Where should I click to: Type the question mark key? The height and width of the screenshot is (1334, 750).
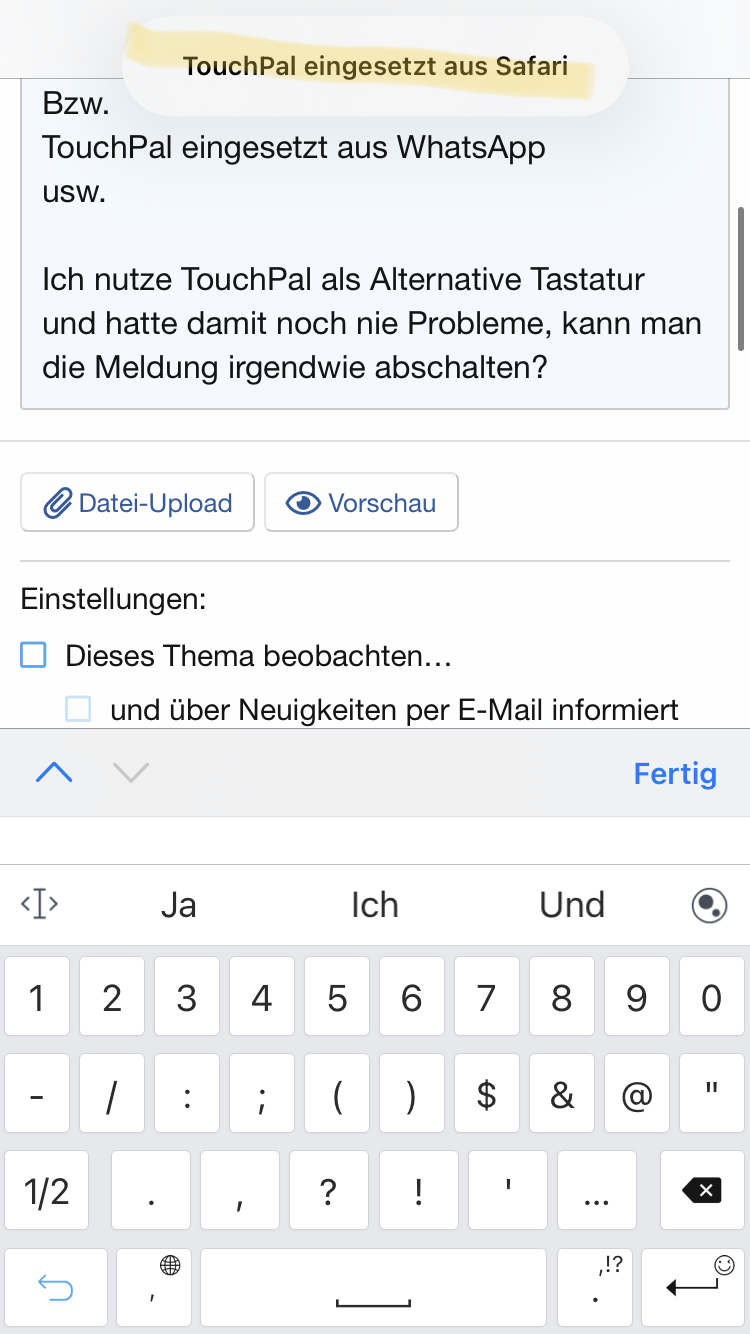click(x=330, y=1190)
